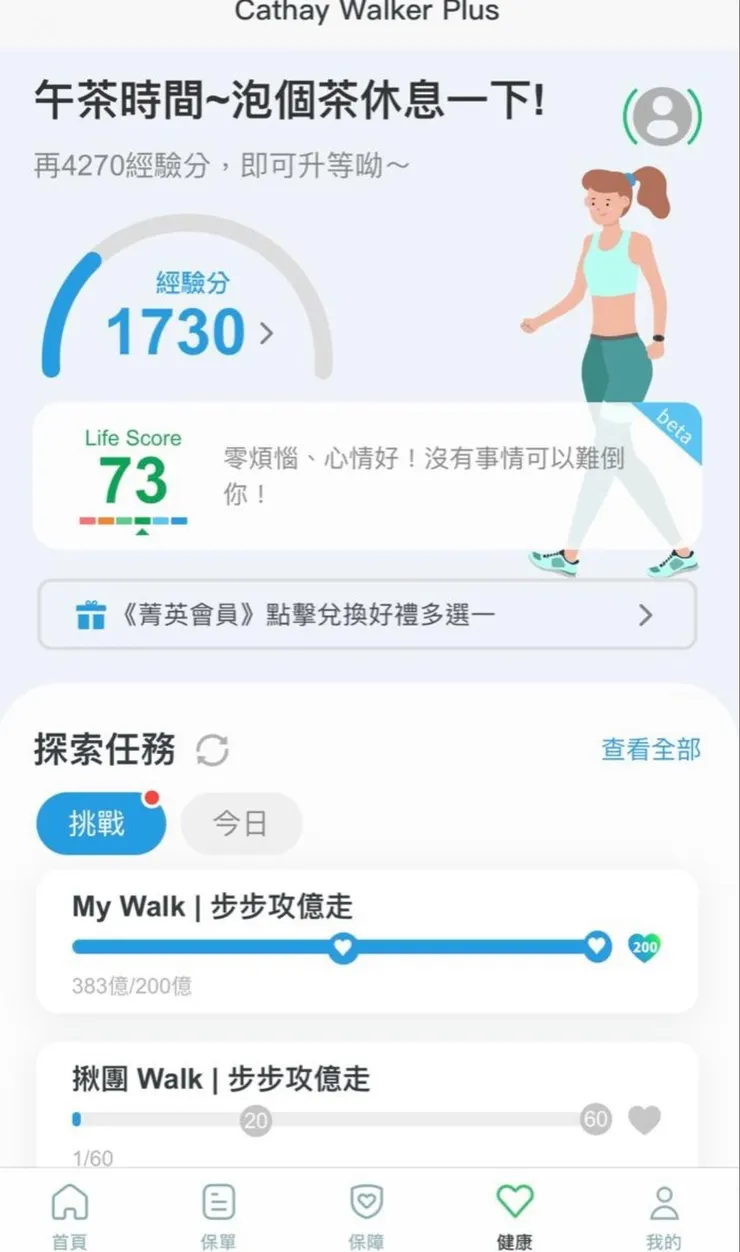Open 《菁英會員》 rewards via the chevron
Viewport: 740px width, 1252px height.
click(x=646, y=616)
